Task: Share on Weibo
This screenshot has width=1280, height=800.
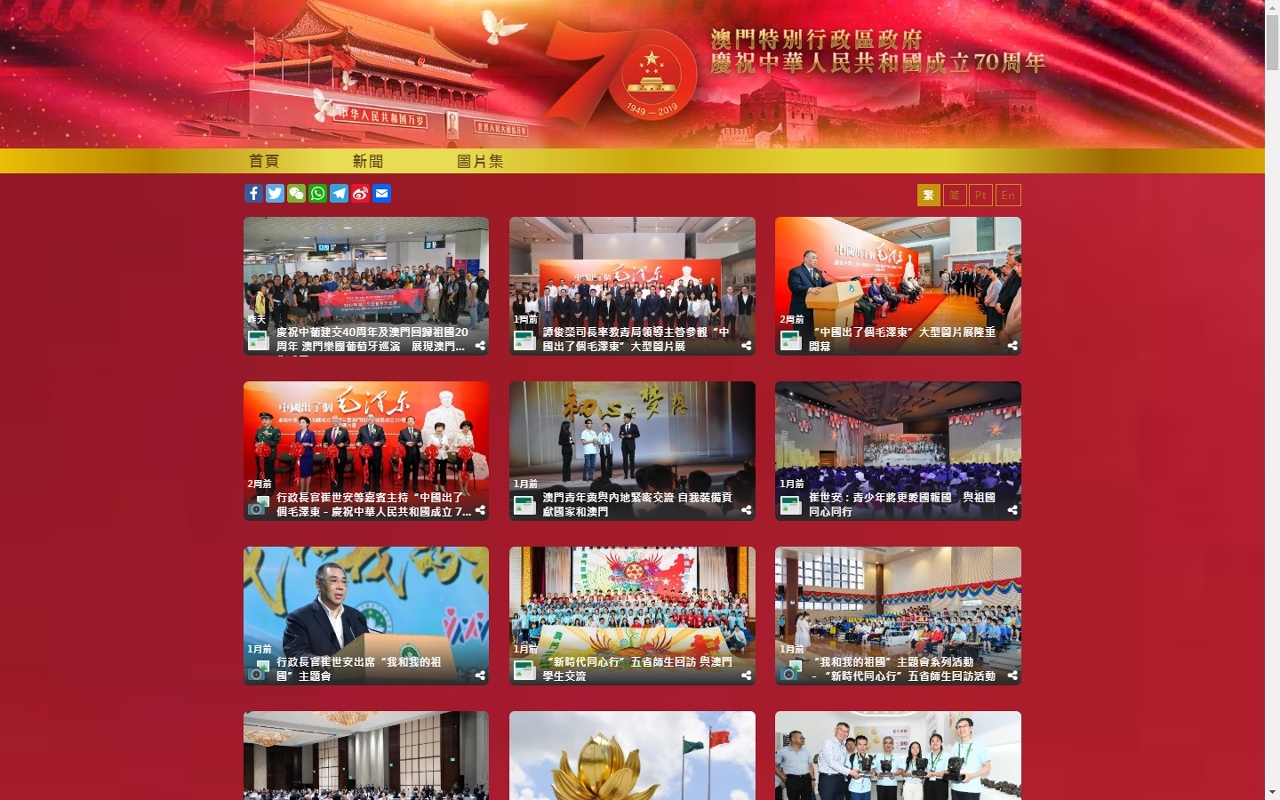Action: tap(360, 194)
